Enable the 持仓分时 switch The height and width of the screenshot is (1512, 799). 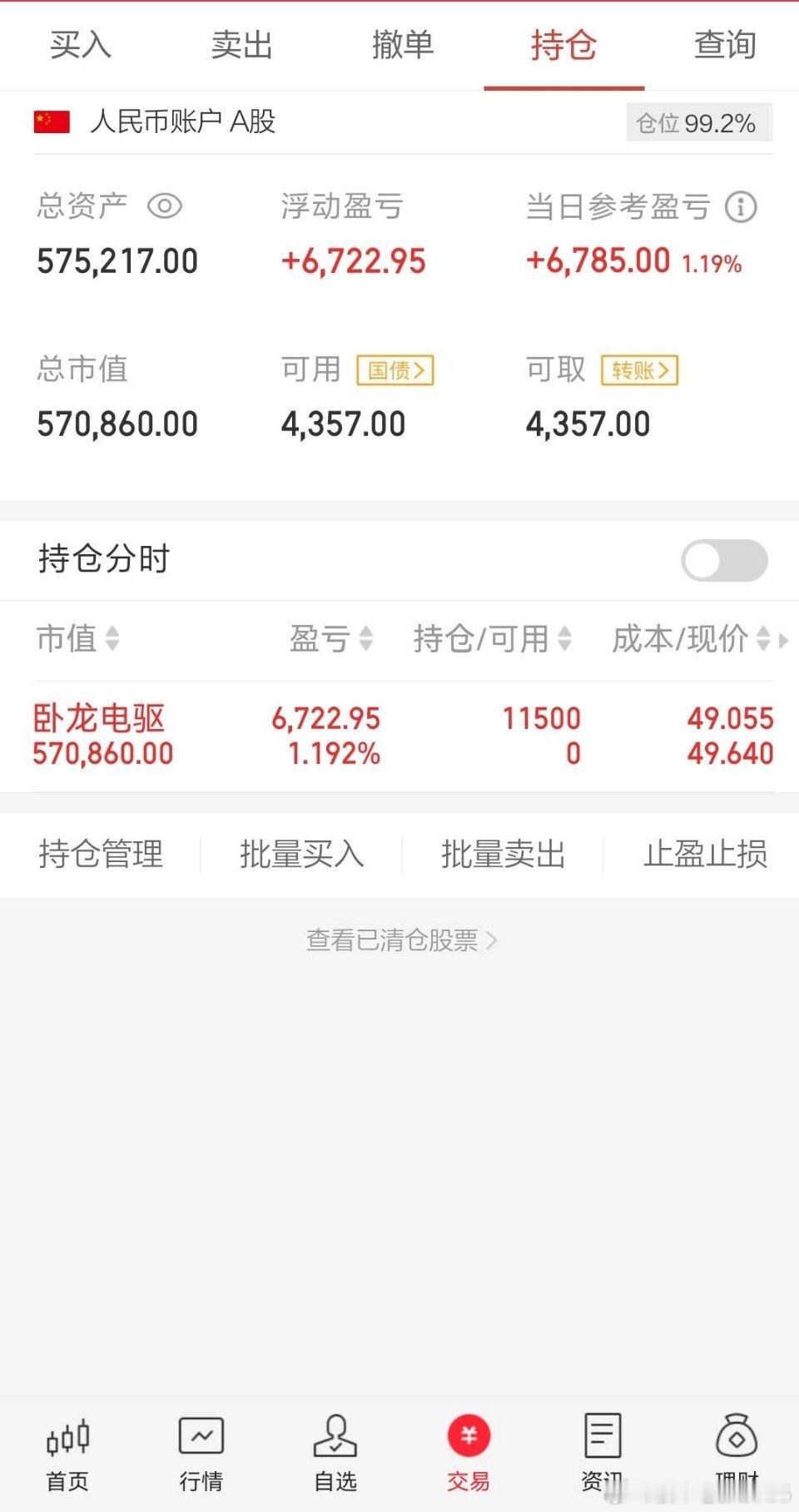724,560
